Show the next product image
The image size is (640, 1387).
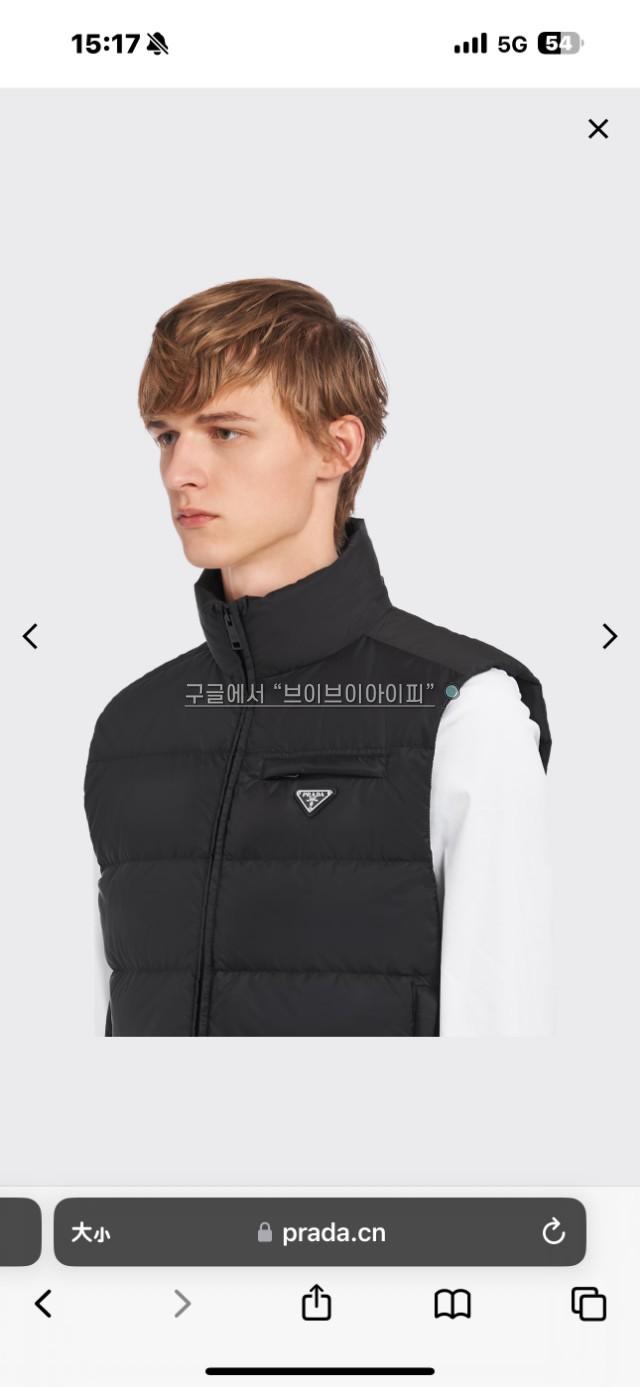point(609,636)
